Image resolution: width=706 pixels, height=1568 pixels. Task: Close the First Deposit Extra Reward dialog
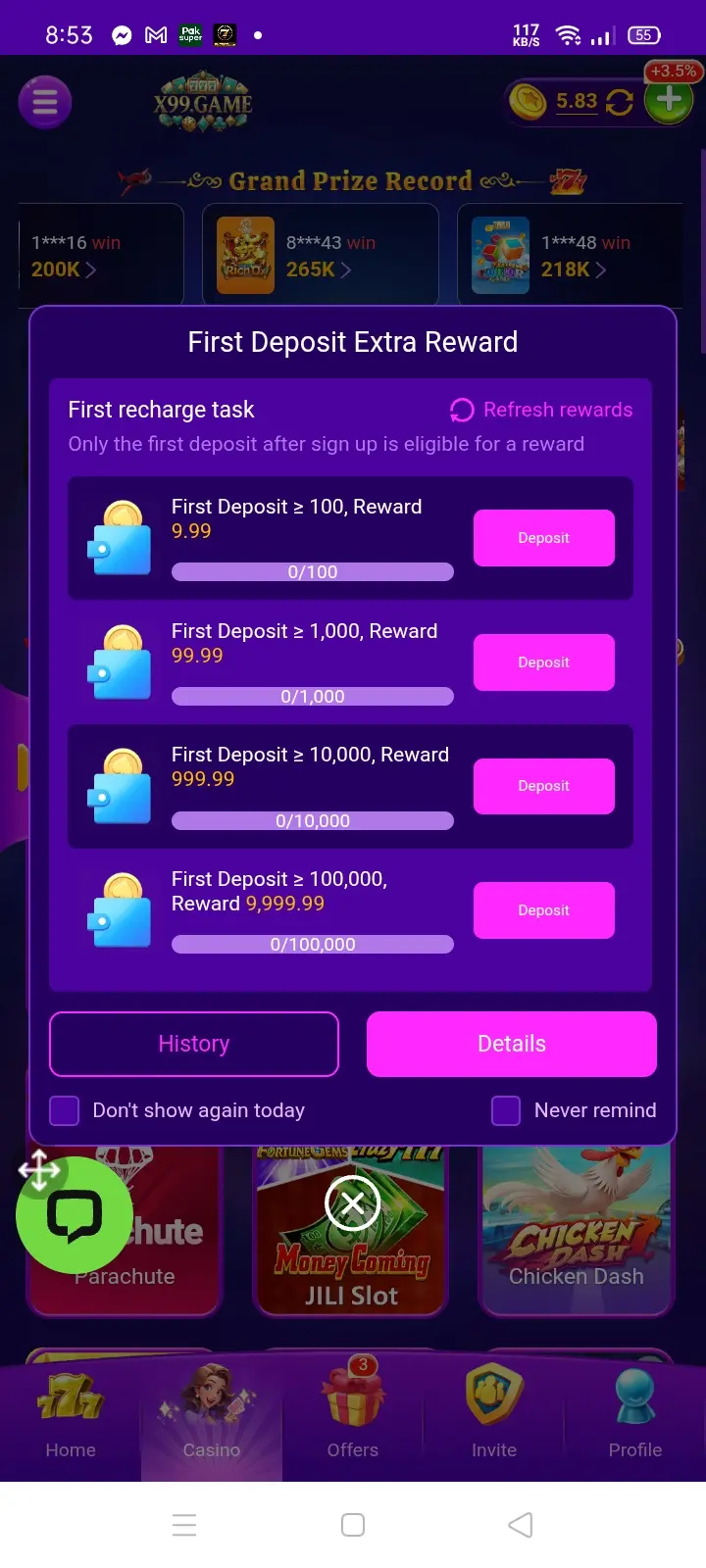(x=352, y=1203)
